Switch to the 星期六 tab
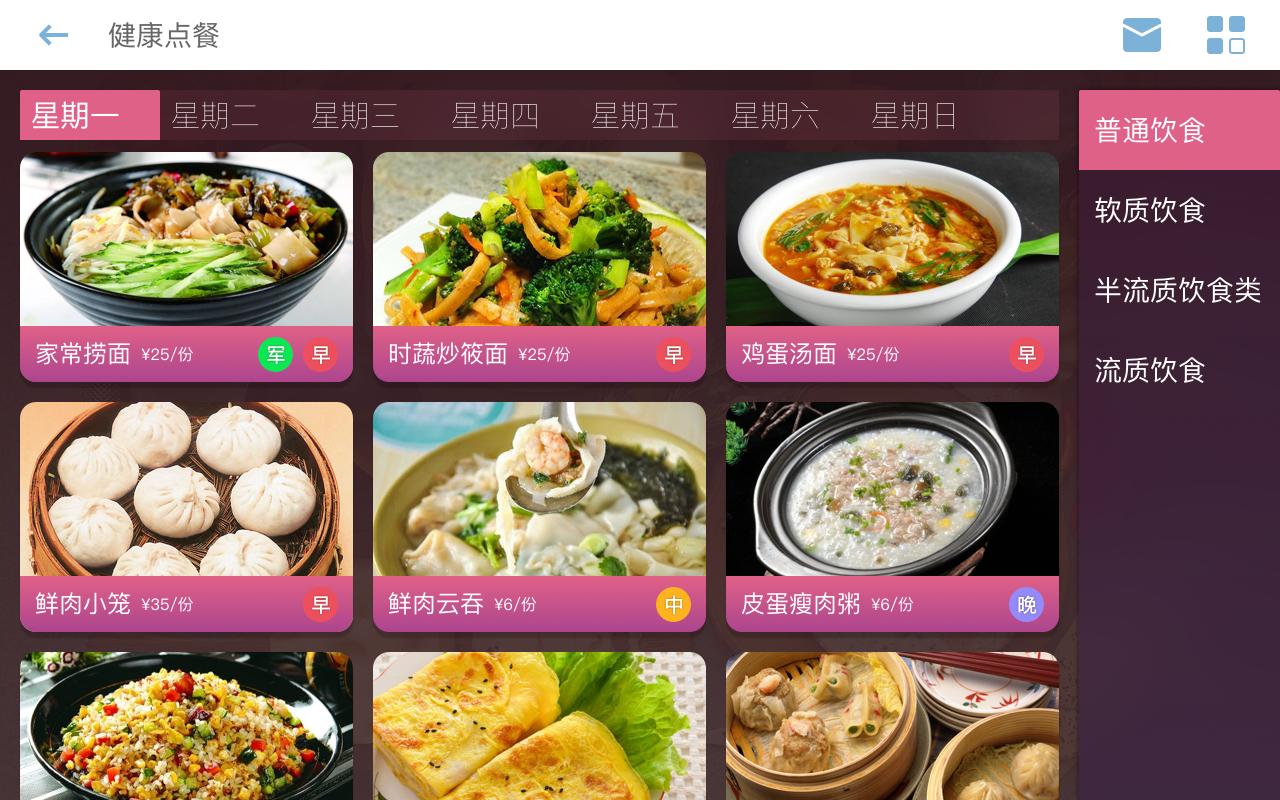Screen dimensions: 1280x800 tap(775, 116)
